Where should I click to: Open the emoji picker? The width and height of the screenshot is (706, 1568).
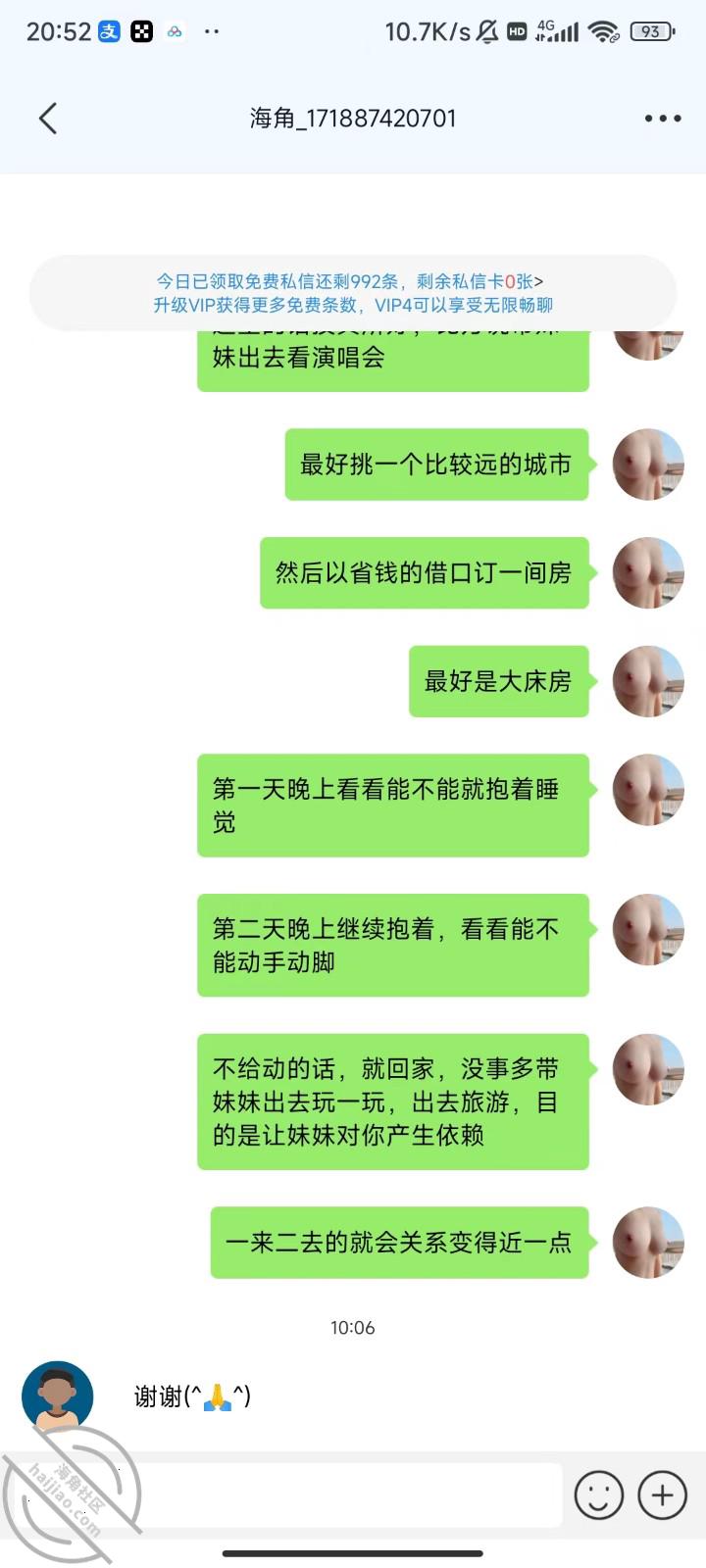[598, 1495]
